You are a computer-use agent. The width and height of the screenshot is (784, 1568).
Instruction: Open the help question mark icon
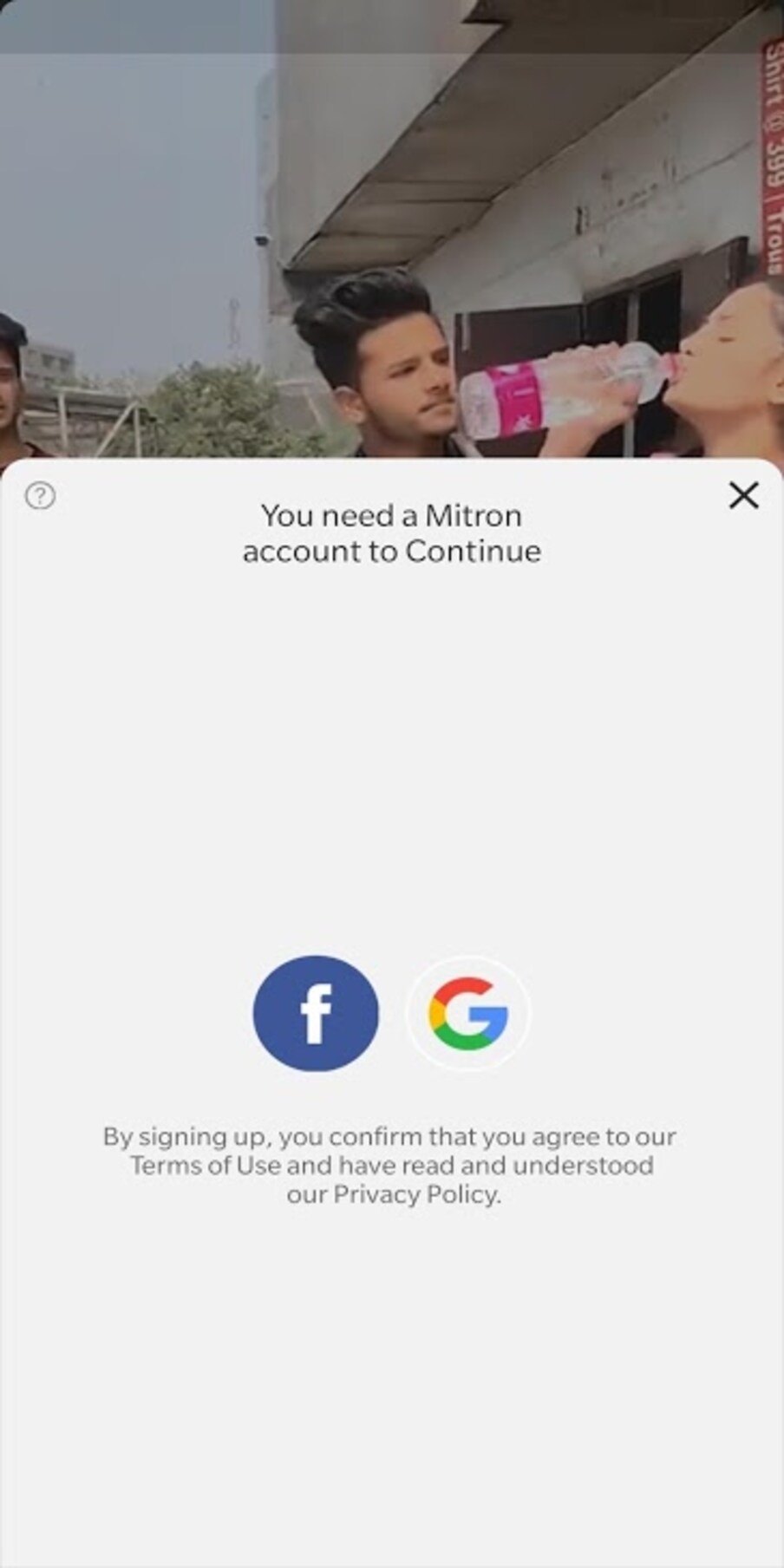coord(40,496)
